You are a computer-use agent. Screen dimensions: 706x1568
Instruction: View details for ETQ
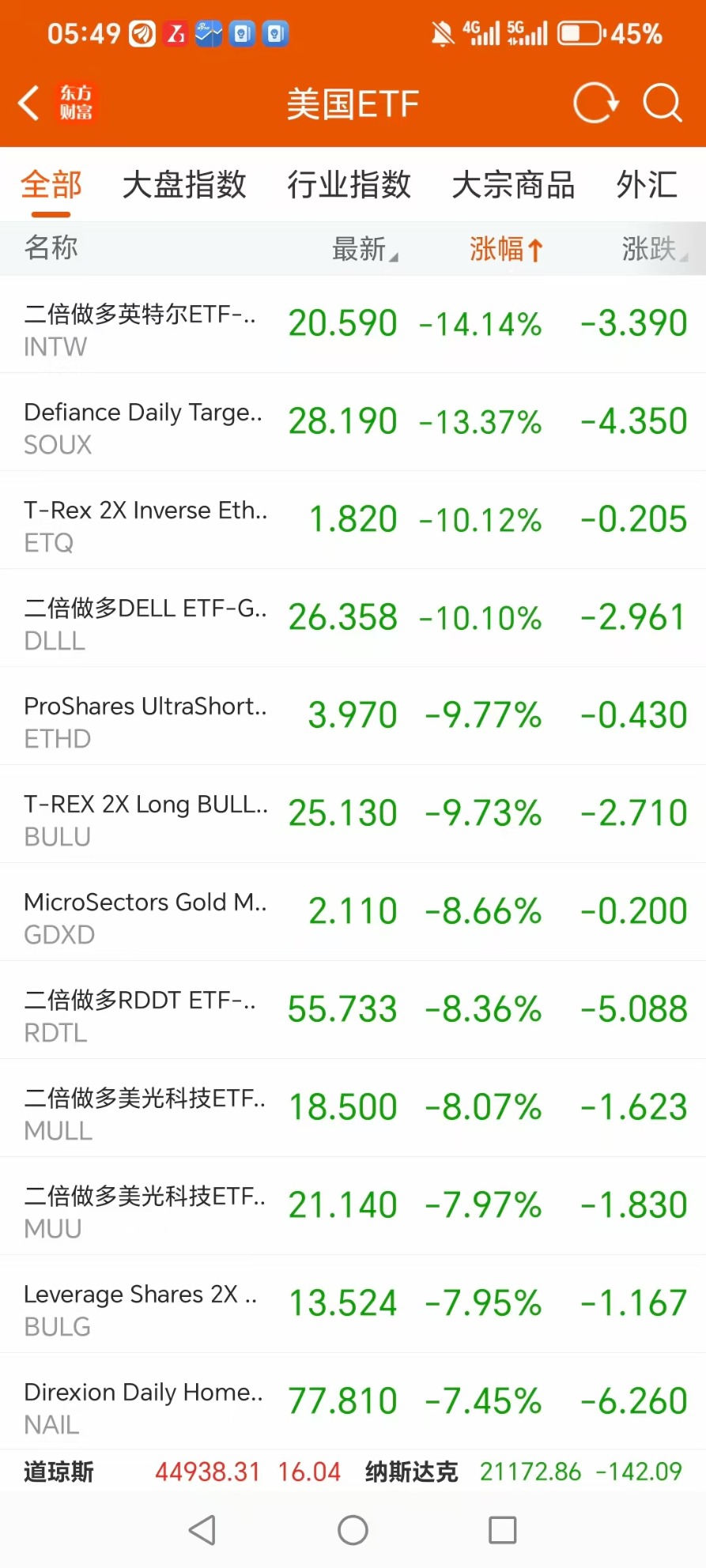[x=353, y=521]
